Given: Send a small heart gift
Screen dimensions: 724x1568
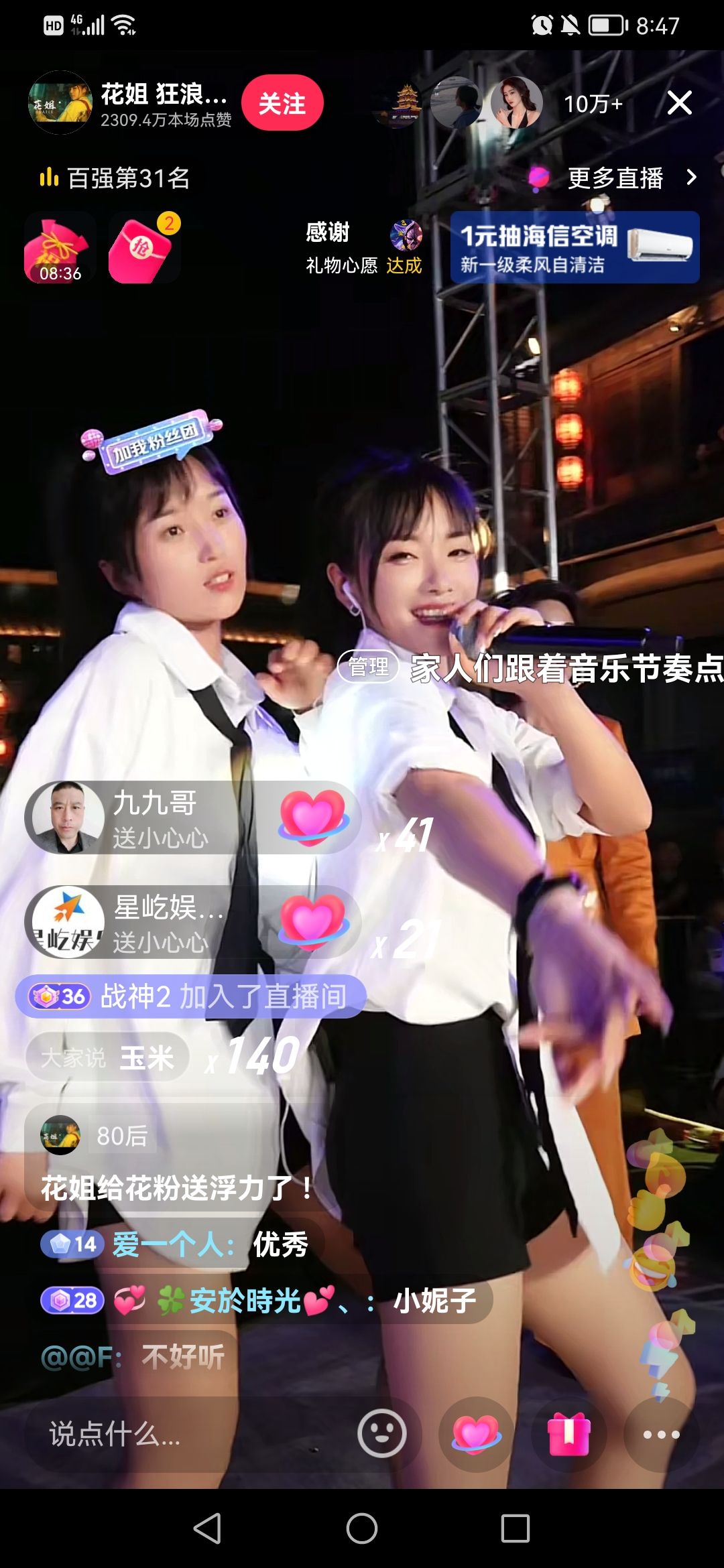Looking at the screenshot, I should click(x=476, y=1434).
